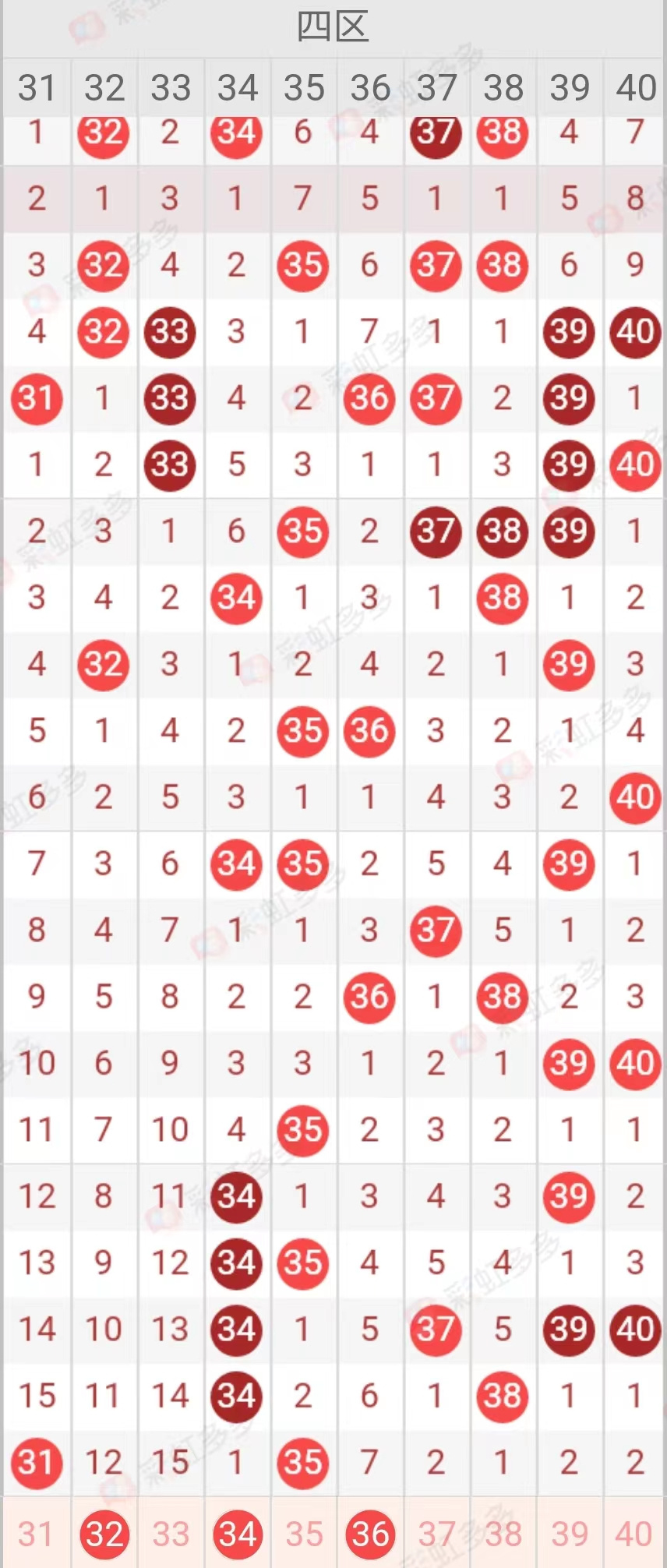Deselect number 32 in the bottom pick row
667x1568 pixels.
tap(104, 1534)
